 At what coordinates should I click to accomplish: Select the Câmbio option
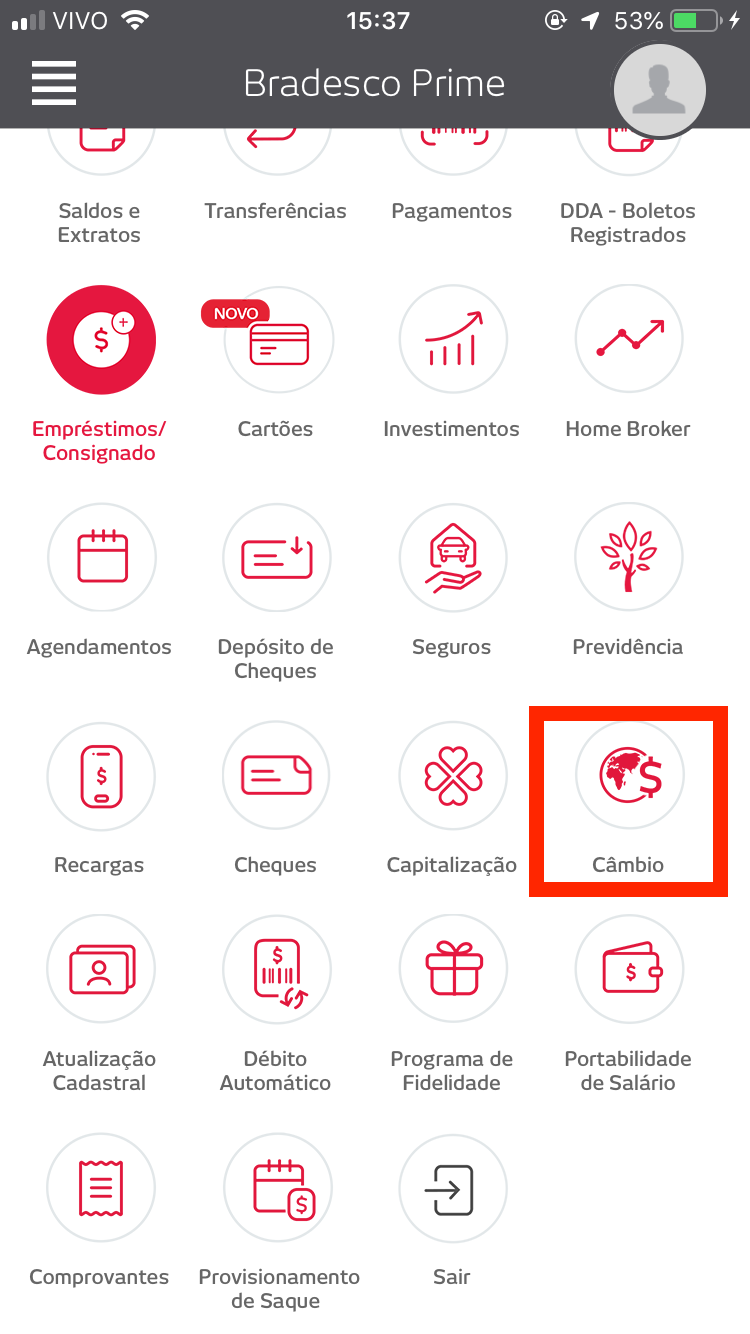(628, 776)
